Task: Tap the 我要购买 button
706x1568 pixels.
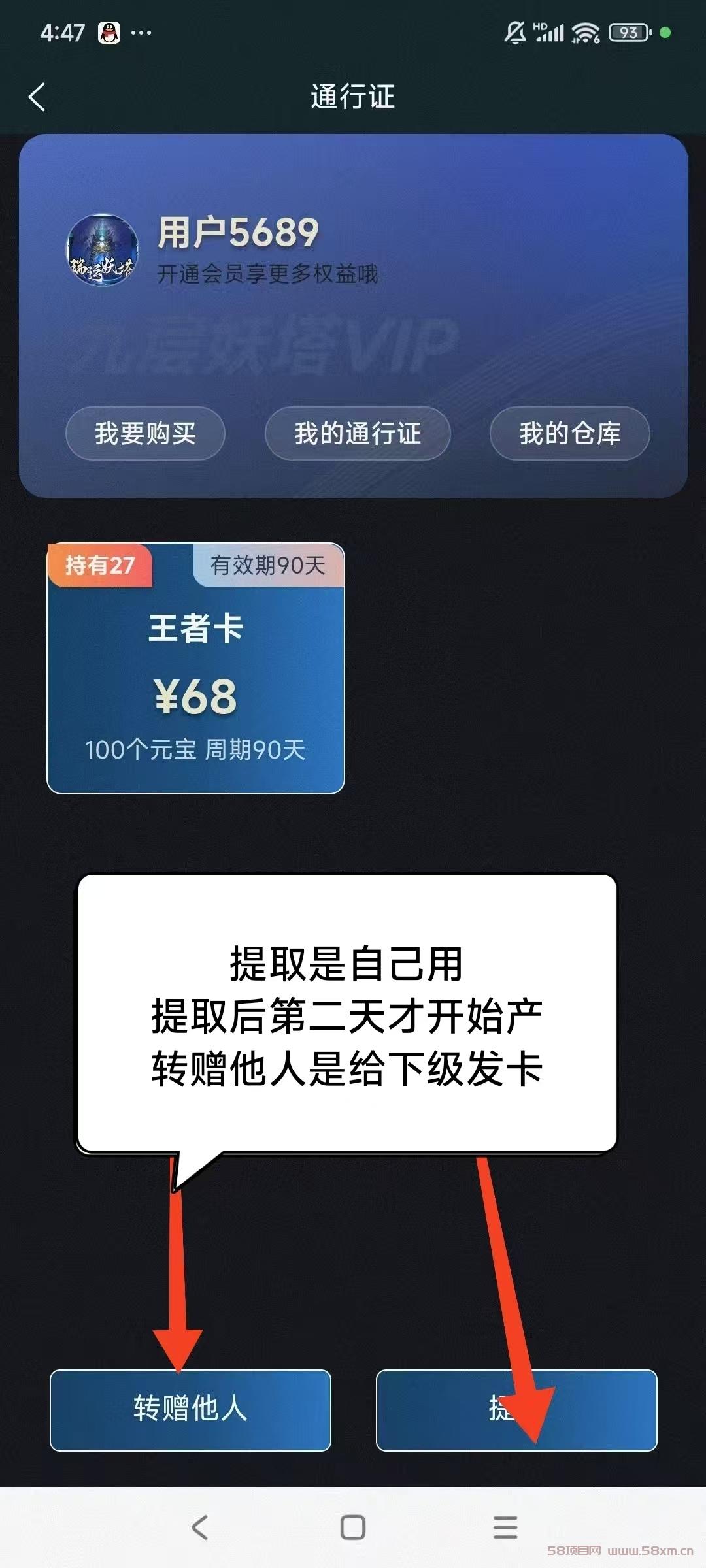Action: tap(145, 433)
